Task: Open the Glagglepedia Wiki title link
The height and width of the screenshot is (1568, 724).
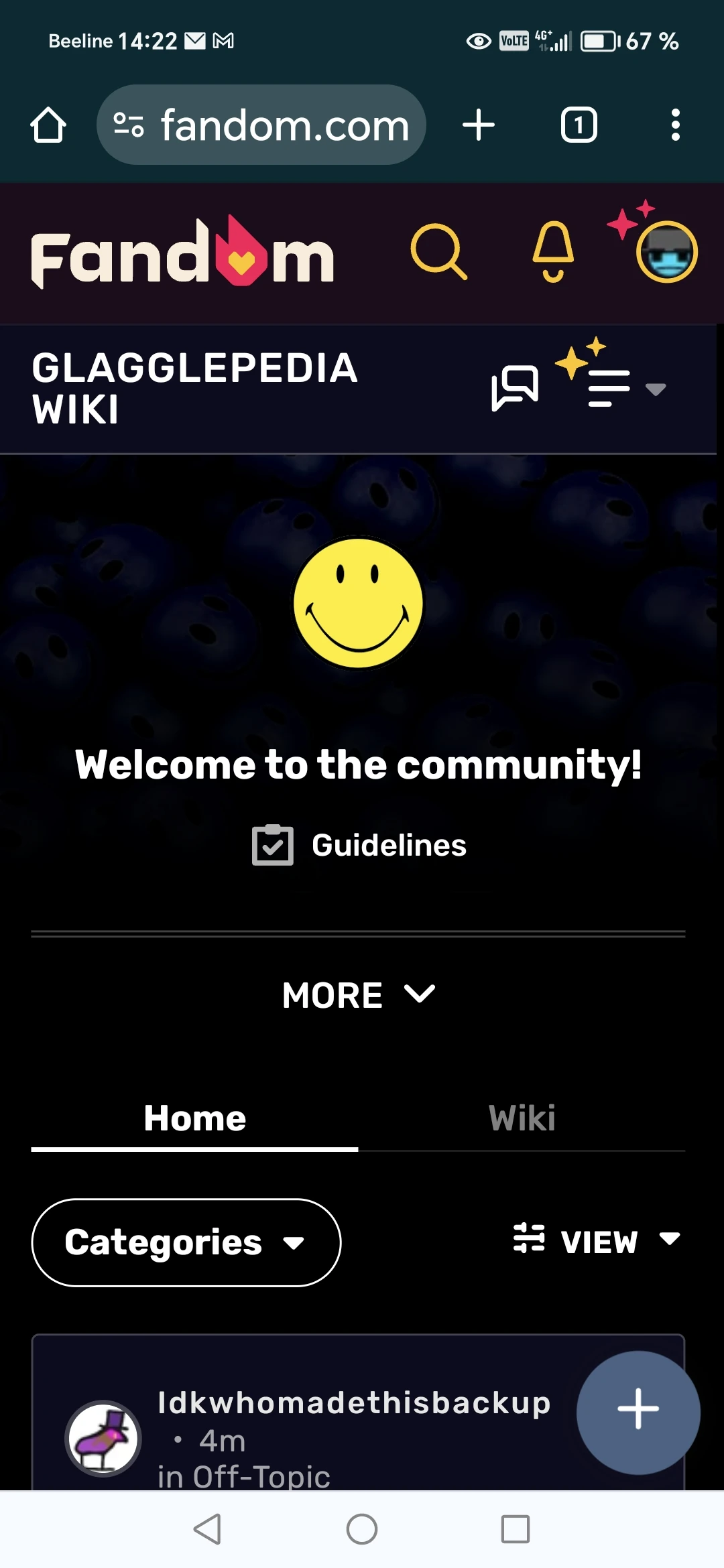Action: click(194, 388)
